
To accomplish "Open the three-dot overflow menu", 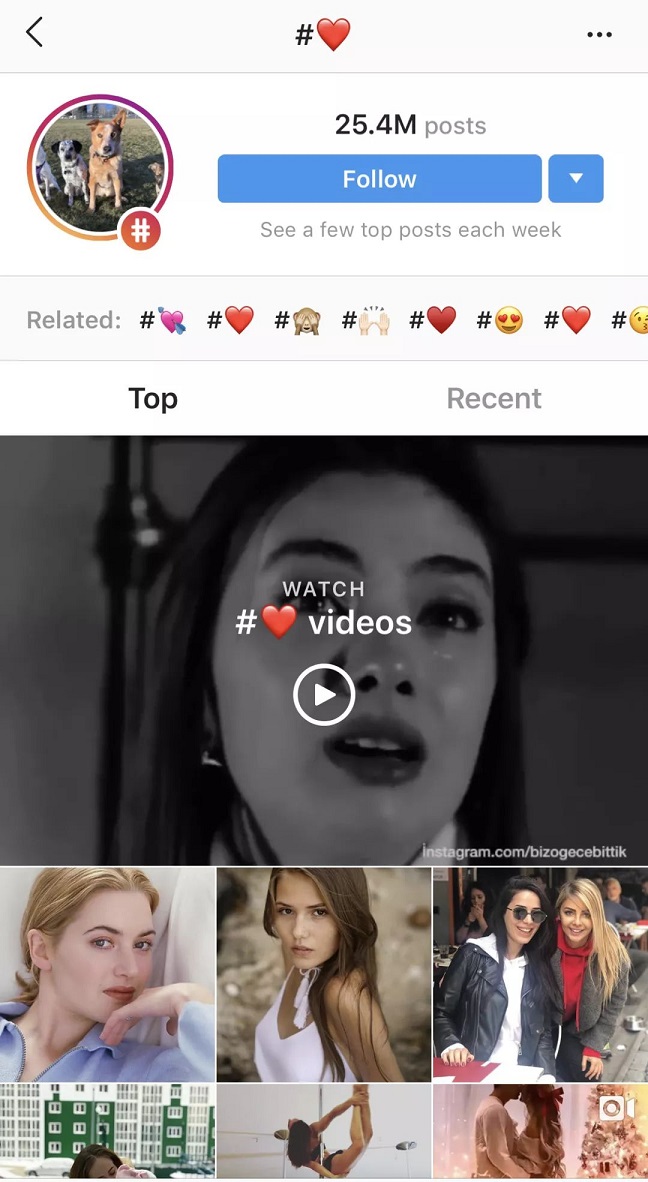I will pos(599,35).
